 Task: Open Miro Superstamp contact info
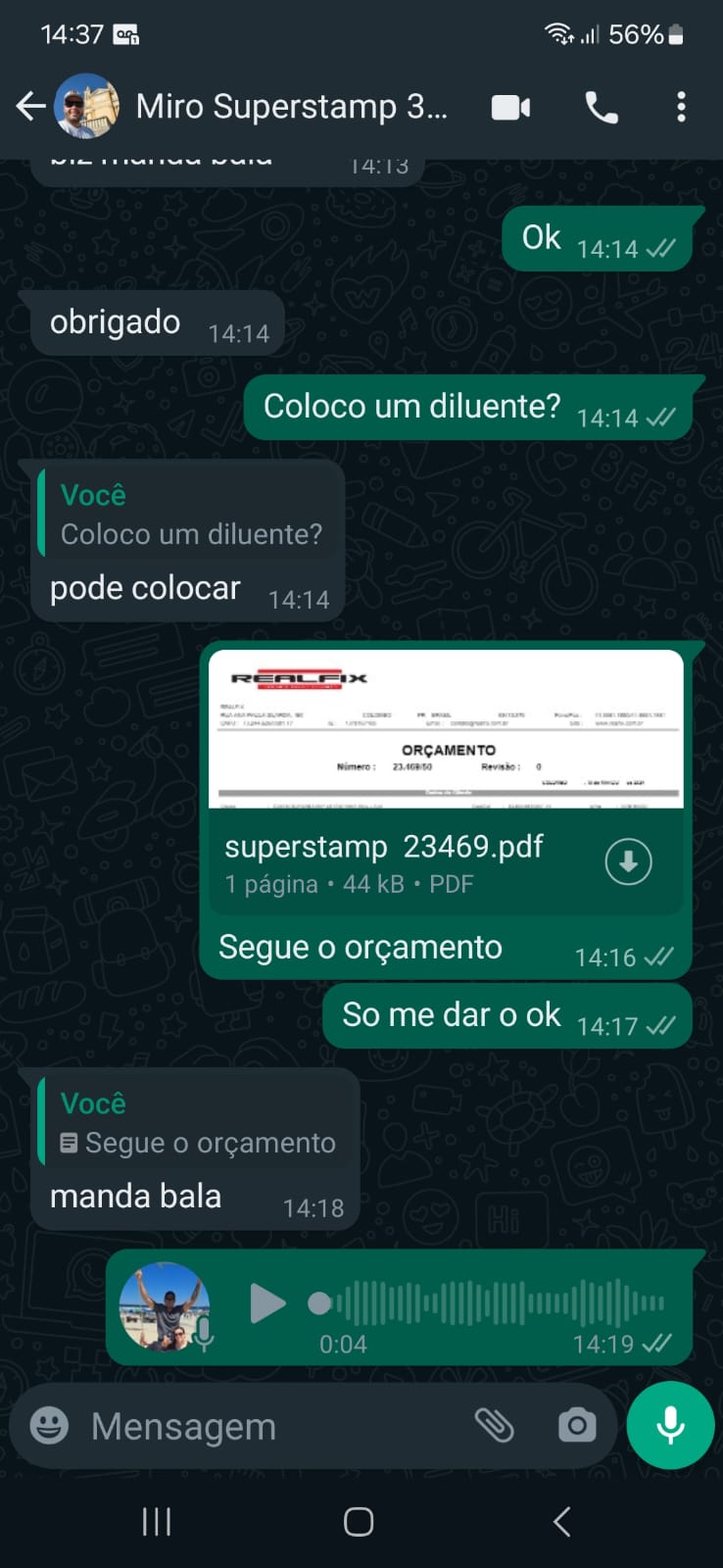(291, 106)
